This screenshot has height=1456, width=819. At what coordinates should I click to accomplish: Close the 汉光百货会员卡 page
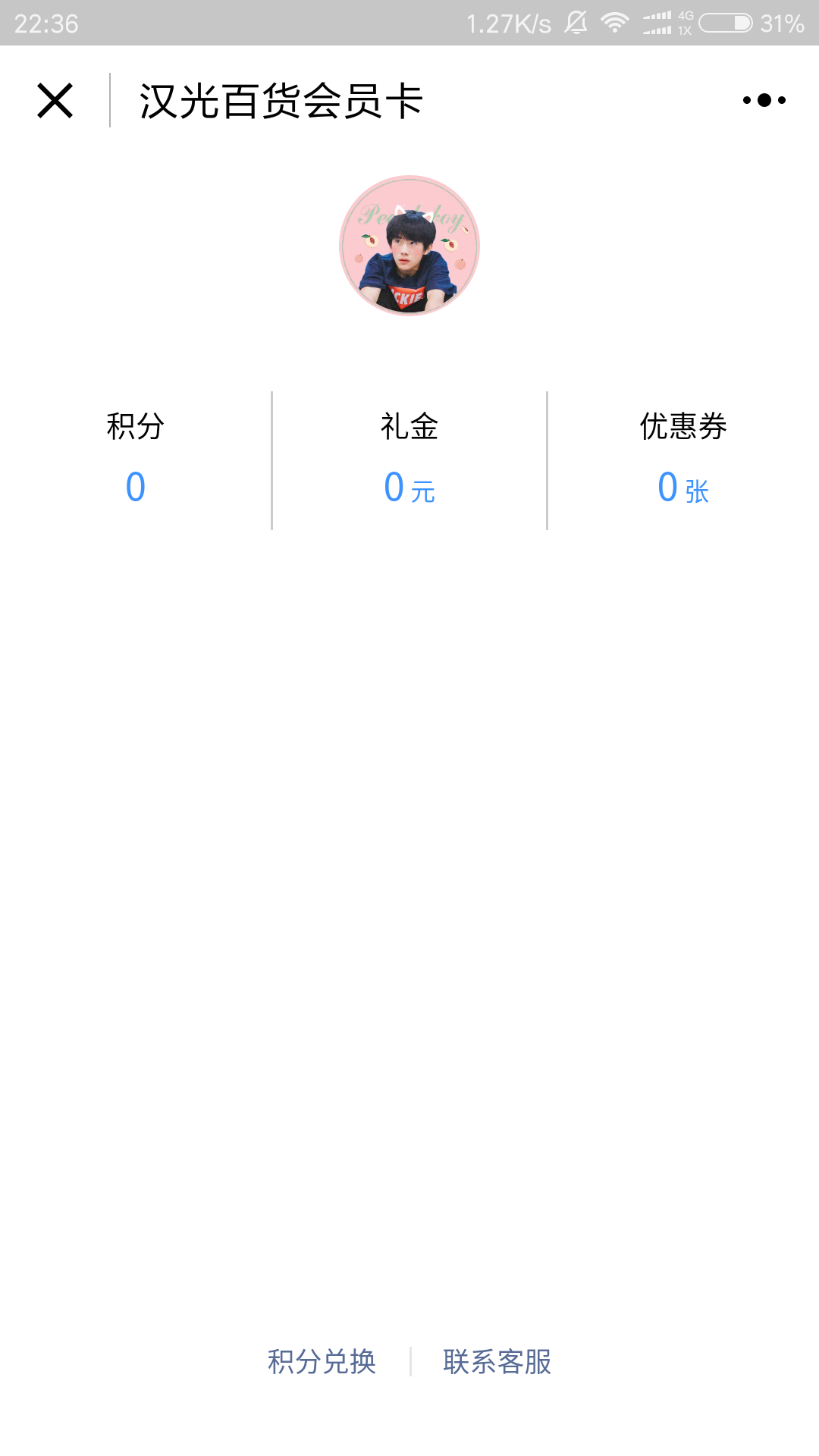click(x=55, y=101)
